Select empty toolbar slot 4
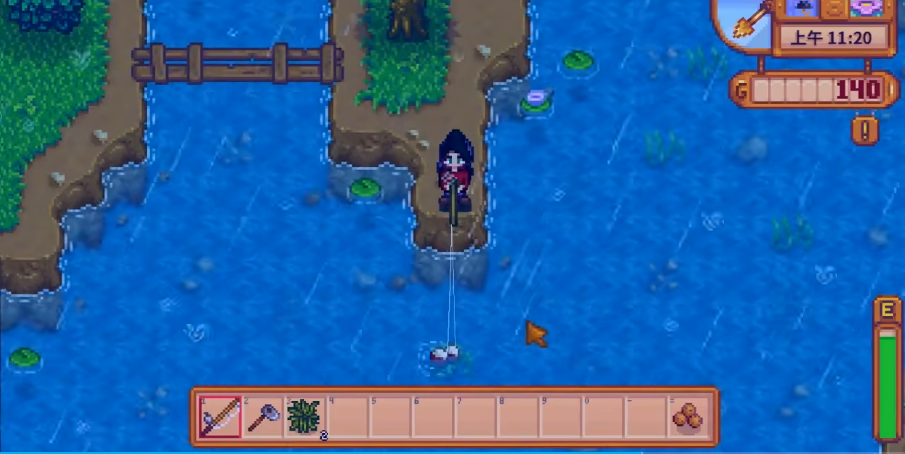The width and height of the screenshot is (905, 454). coord(347,416)
